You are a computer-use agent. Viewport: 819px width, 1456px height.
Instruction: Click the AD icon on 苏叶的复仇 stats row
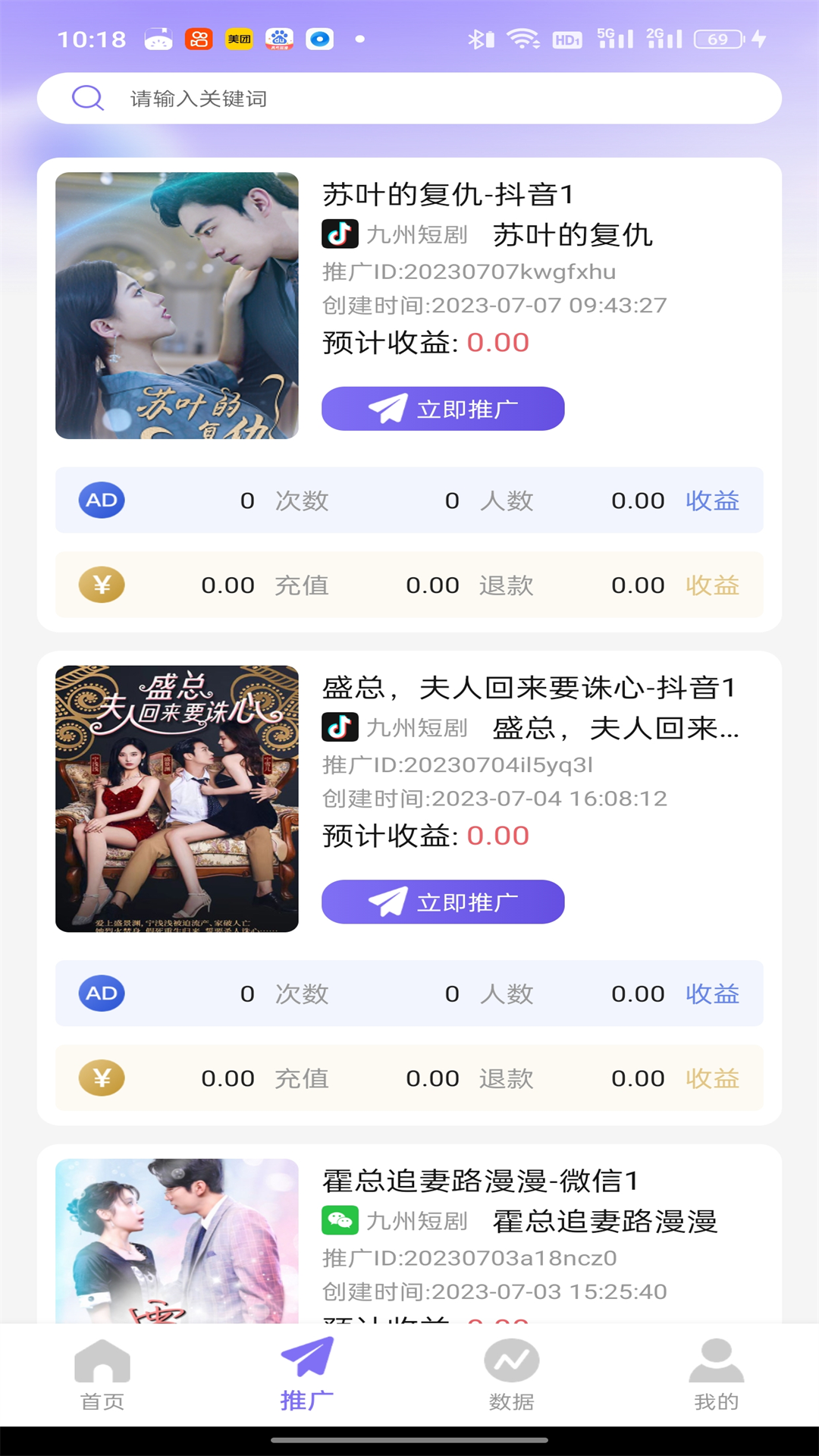point(101,500)
